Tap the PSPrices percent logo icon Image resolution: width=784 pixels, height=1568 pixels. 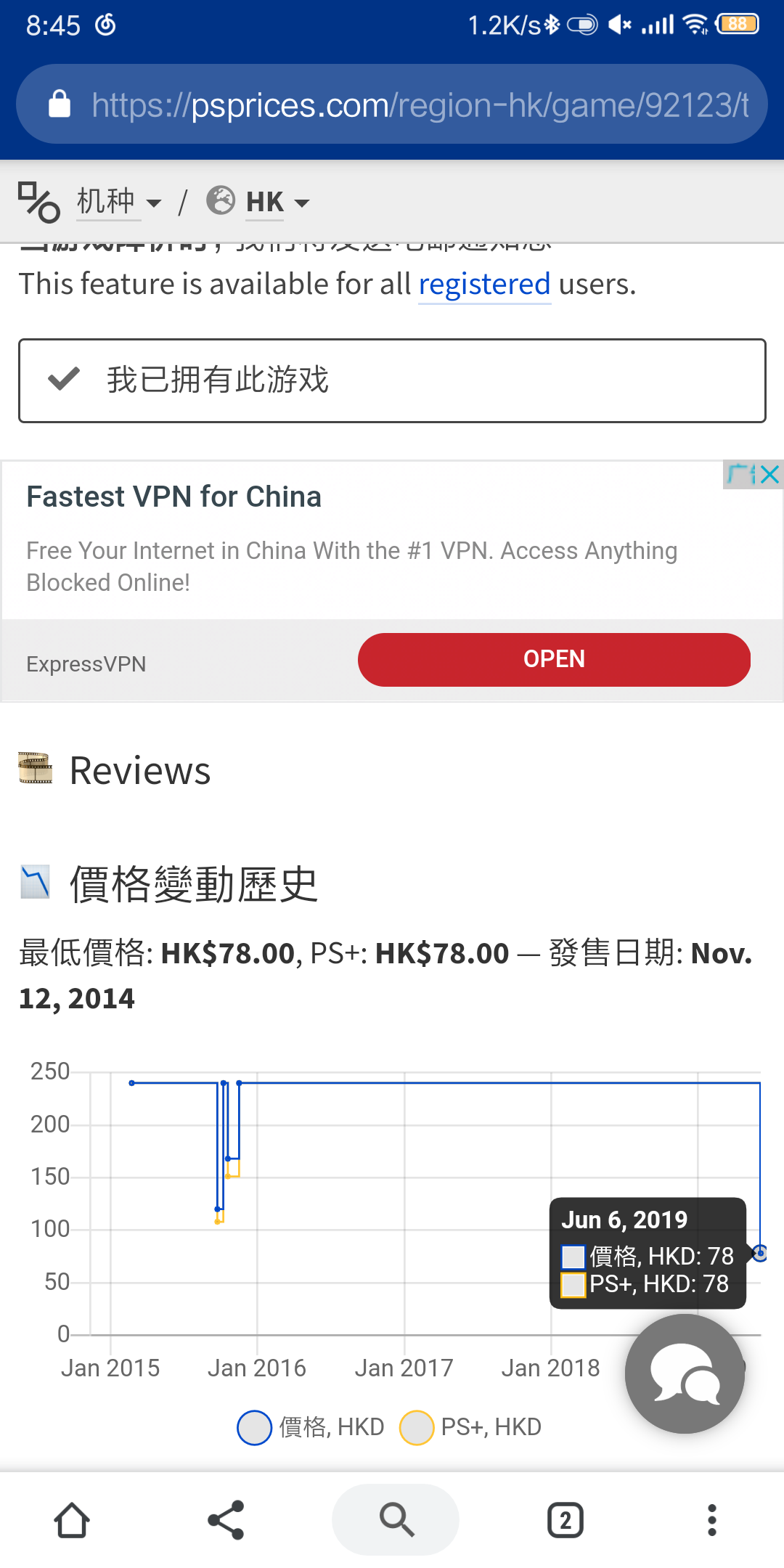click(x=38, y=202)
